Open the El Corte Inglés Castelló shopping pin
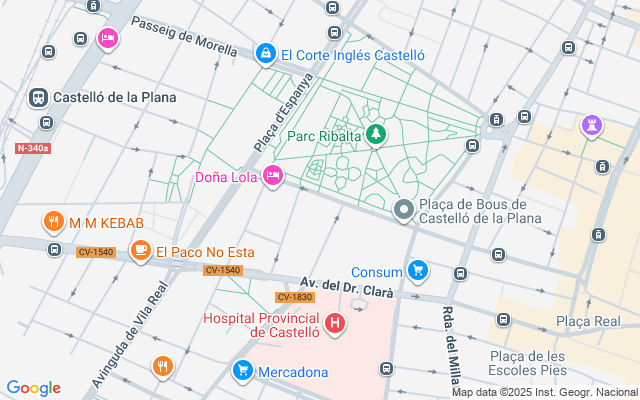The image size is (640, 400). click(266, 54)
